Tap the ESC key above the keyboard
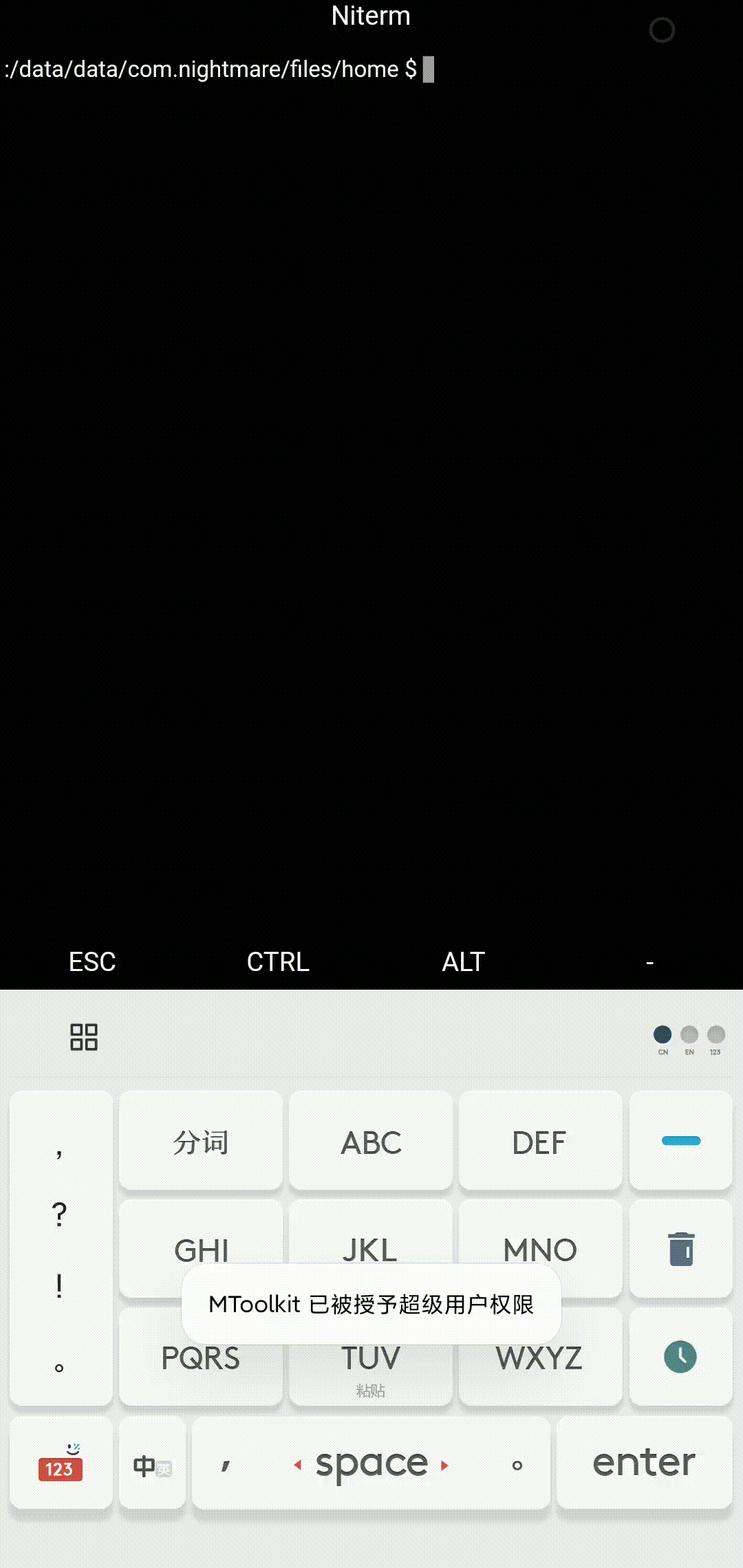Viewport: 743px width, 1568px height. [x=92, y=961]
